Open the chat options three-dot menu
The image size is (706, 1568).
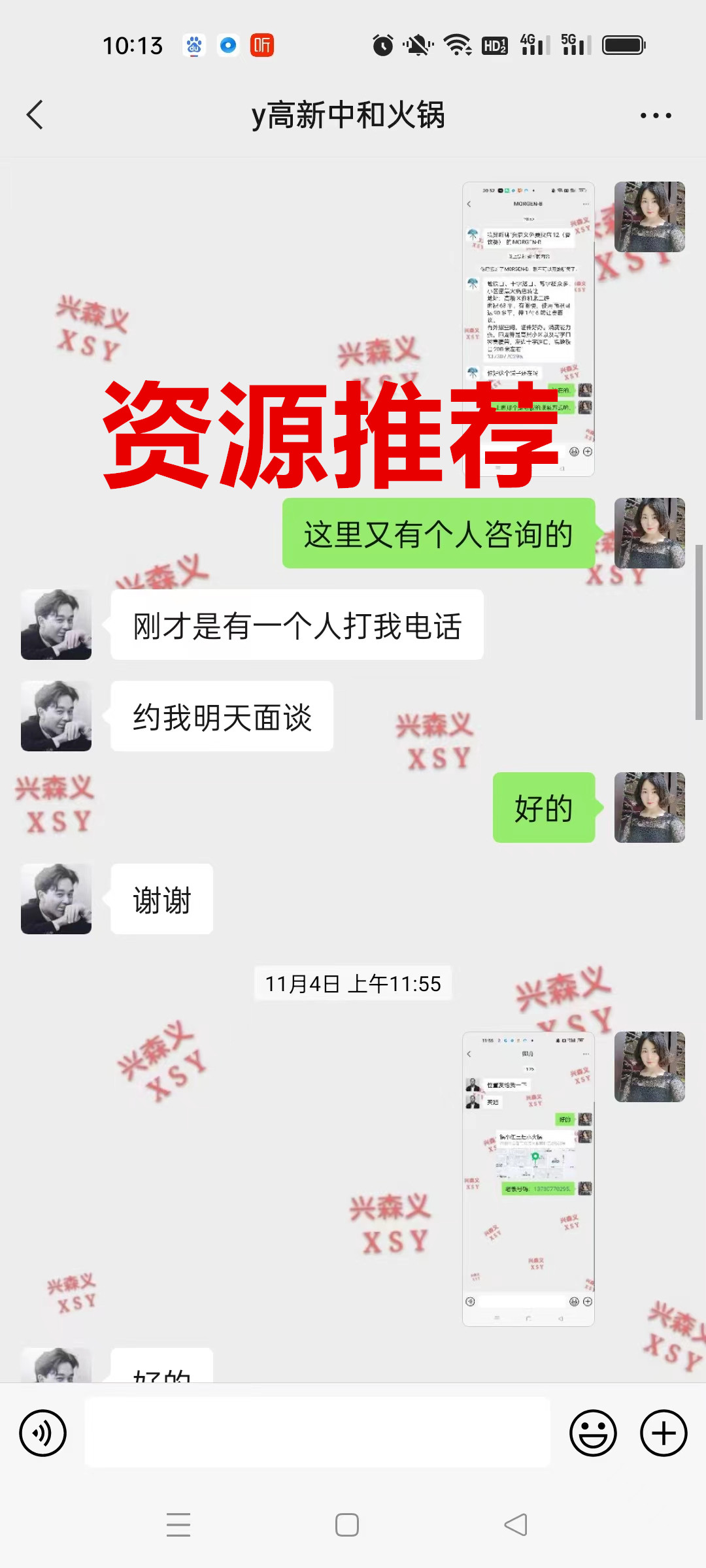655,116
